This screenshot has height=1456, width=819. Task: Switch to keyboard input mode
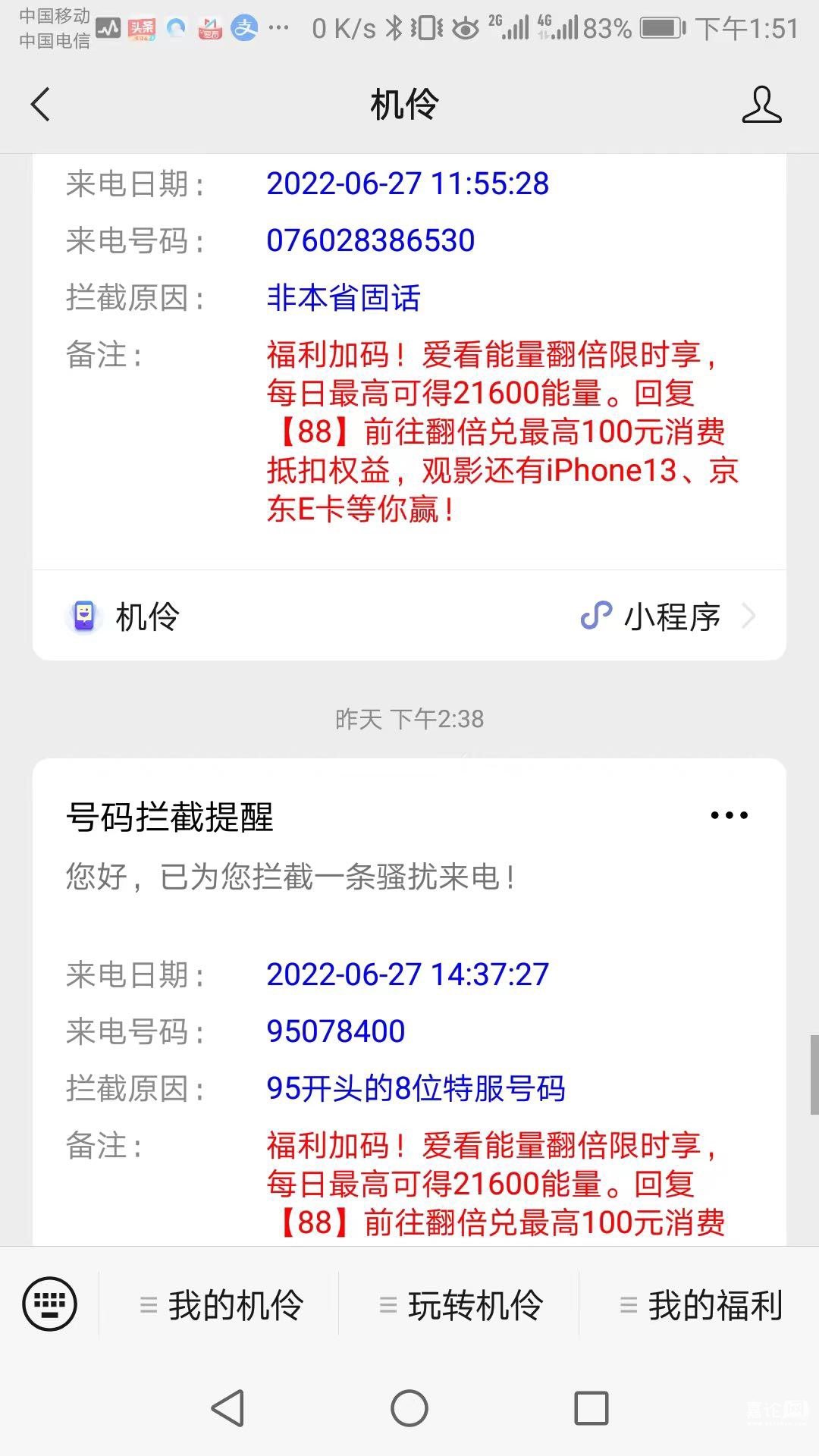[x=50, y=1304]
